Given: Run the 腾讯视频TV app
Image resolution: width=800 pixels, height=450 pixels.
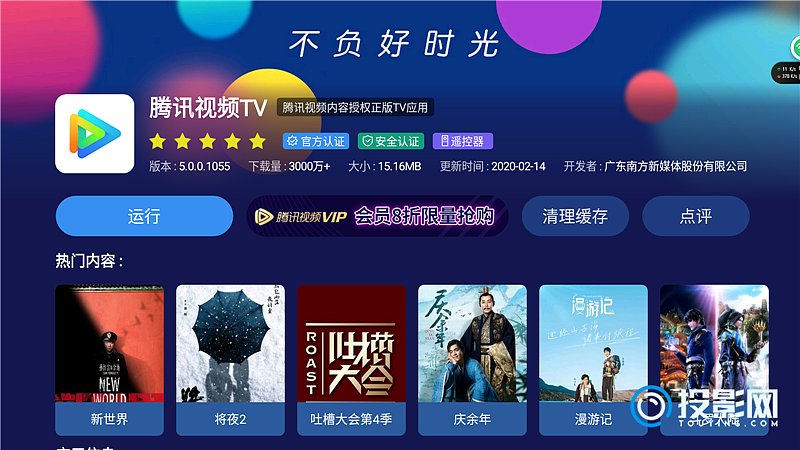Looking at the screenshot, I should 144,216.
